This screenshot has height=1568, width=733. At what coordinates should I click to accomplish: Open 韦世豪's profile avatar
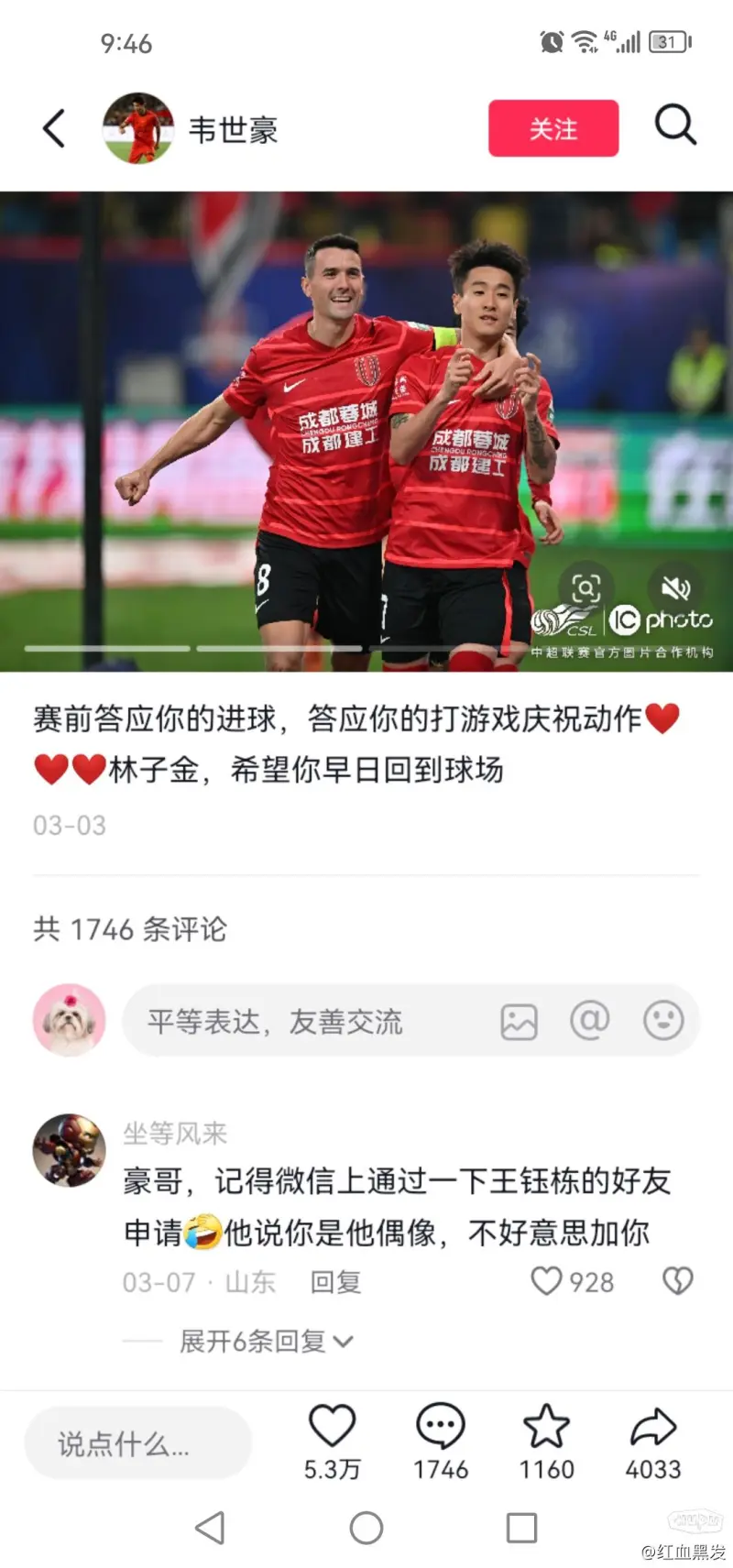click(137, 128)
